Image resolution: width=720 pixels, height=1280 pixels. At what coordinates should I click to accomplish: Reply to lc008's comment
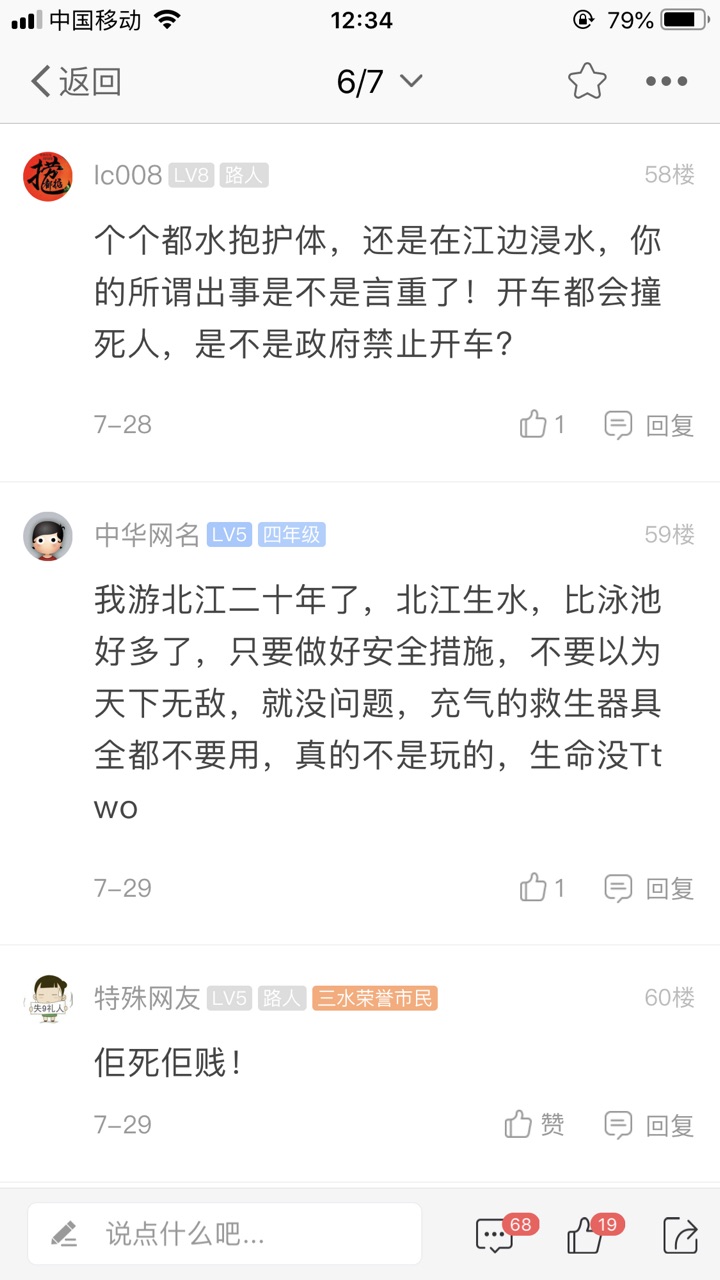click(650, 425)
